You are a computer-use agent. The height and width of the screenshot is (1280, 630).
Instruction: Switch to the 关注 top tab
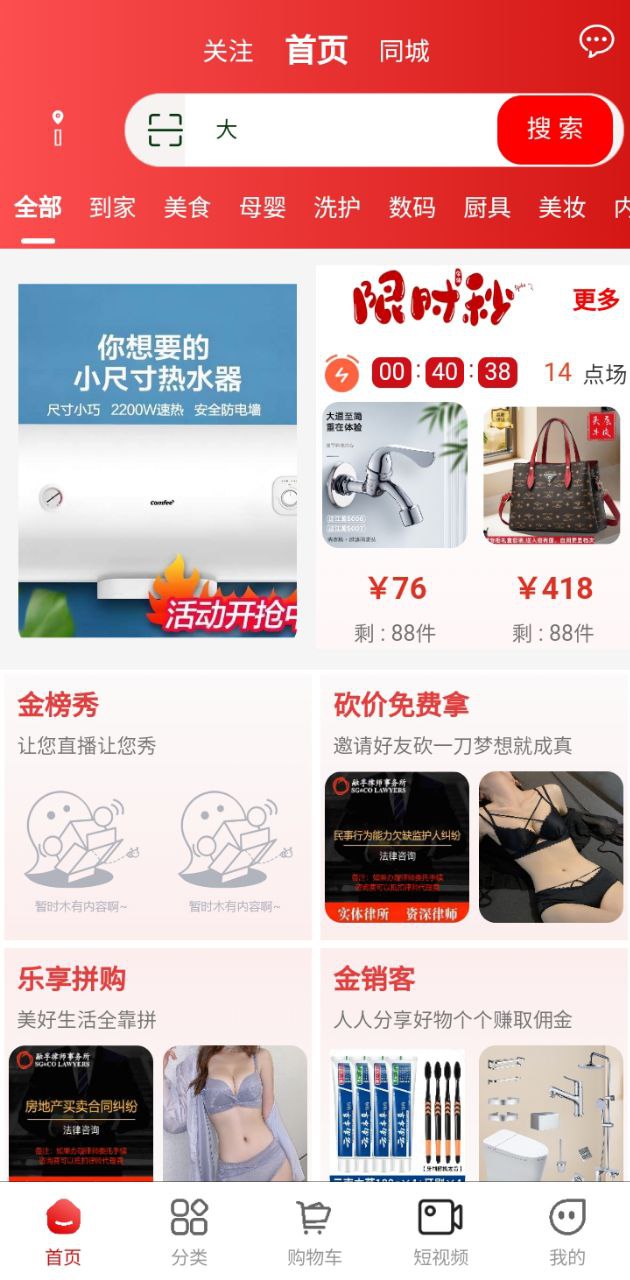coord(228,51)
